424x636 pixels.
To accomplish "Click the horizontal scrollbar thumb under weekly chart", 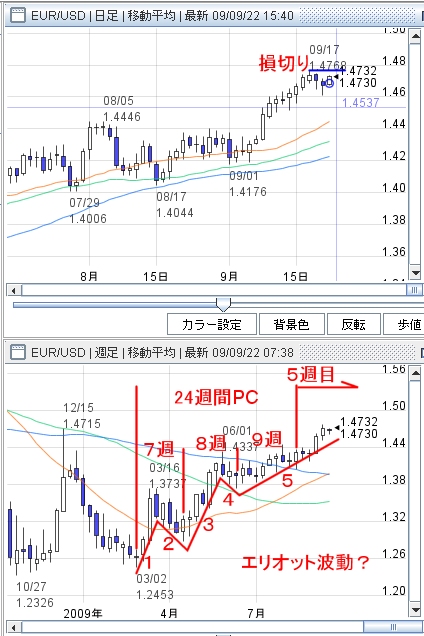I will (x=393, y=627).
